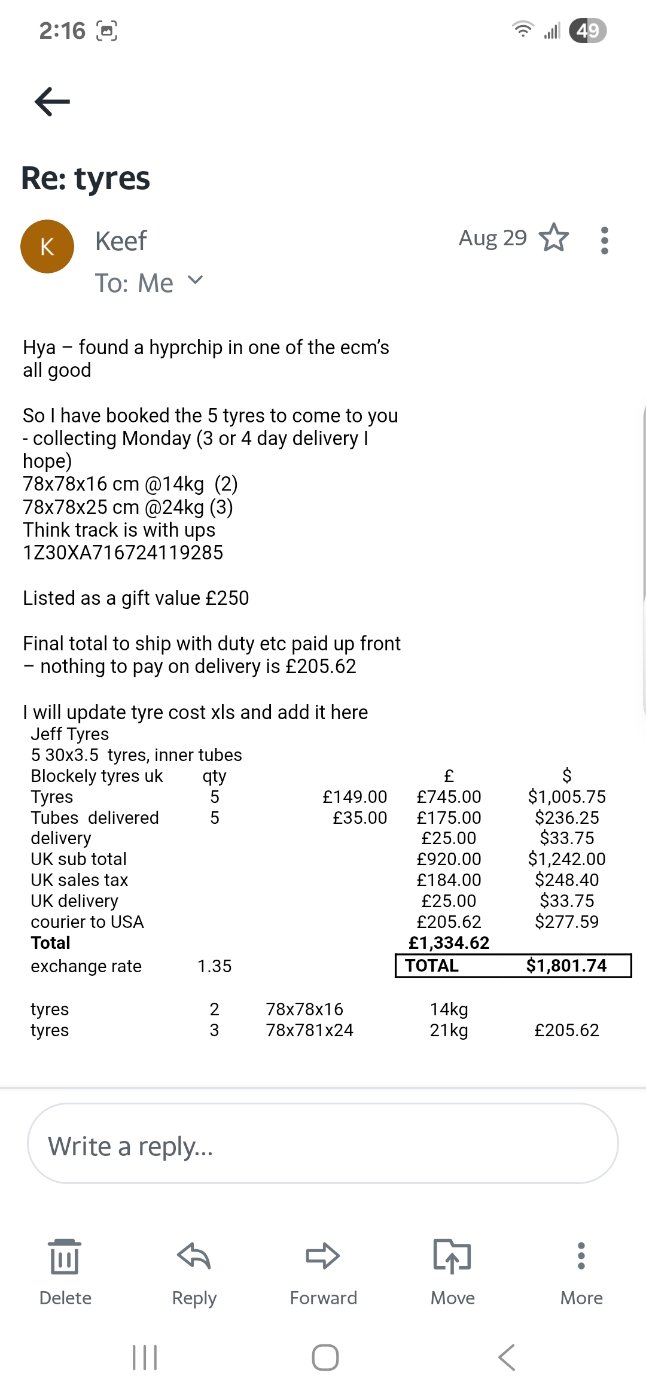Go to the home screen
Image resolution: width=646 pixels, height=1400 pixels.
tap(325, 1357)
